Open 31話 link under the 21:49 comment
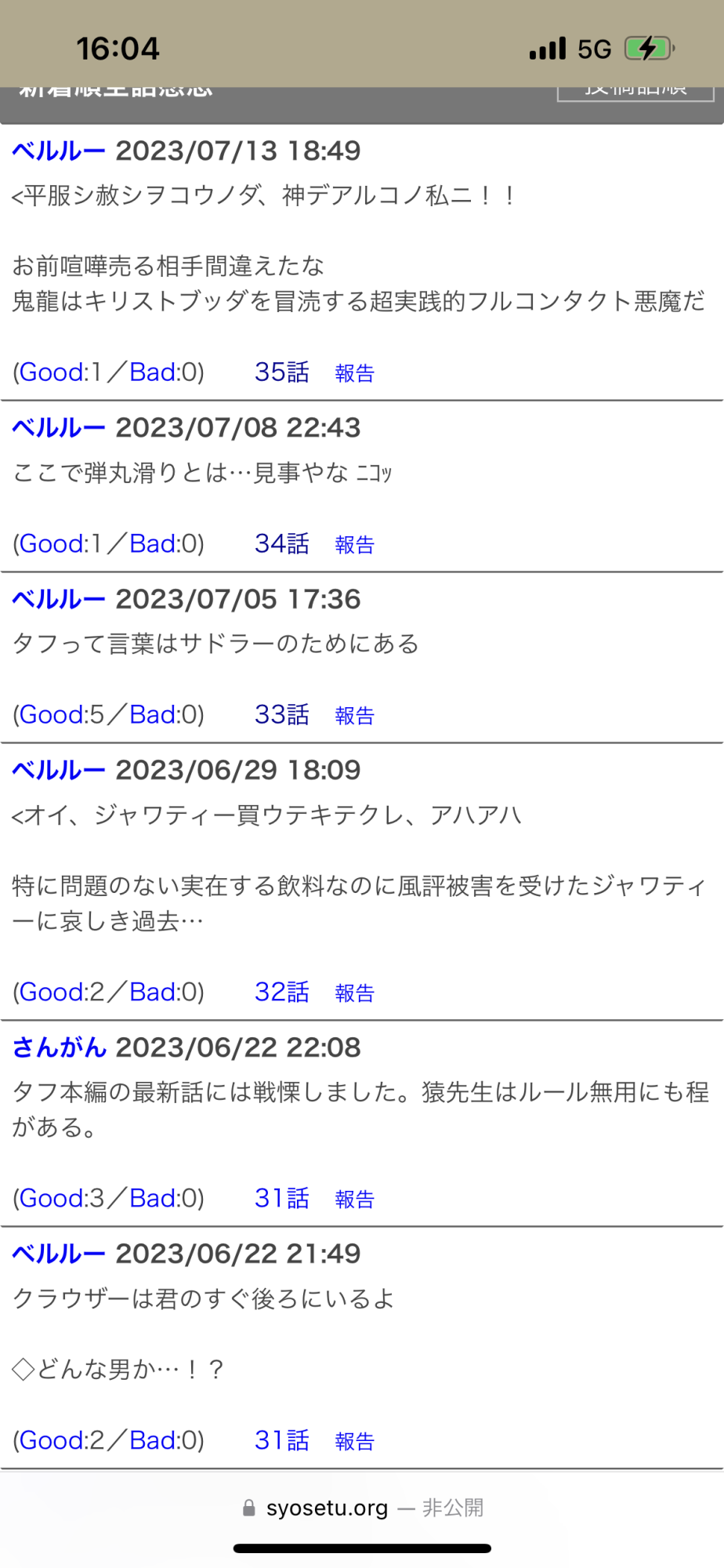This screenshot has width=724, height=1568. tap(282, 1440)
